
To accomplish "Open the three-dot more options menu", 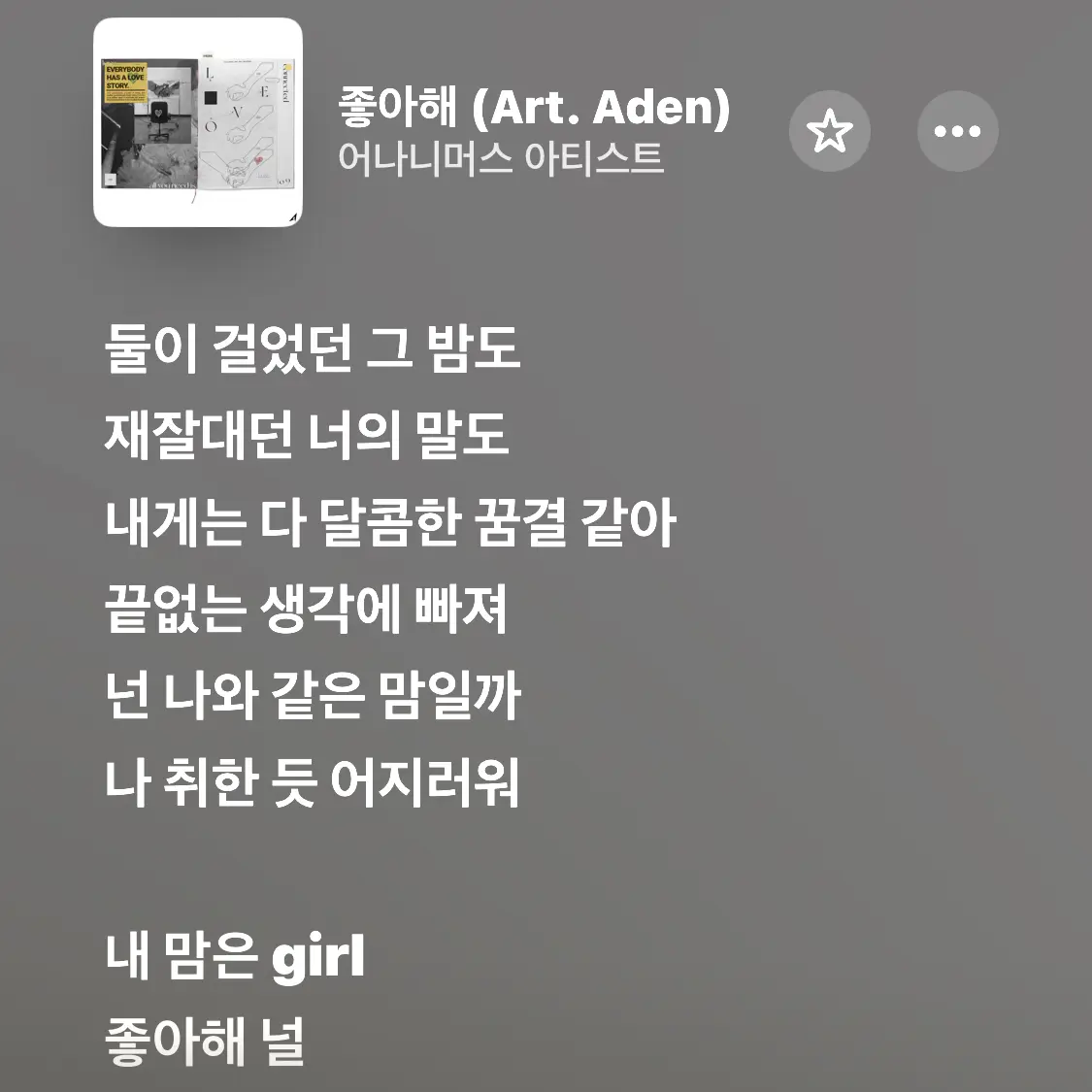I will [957, 131].
